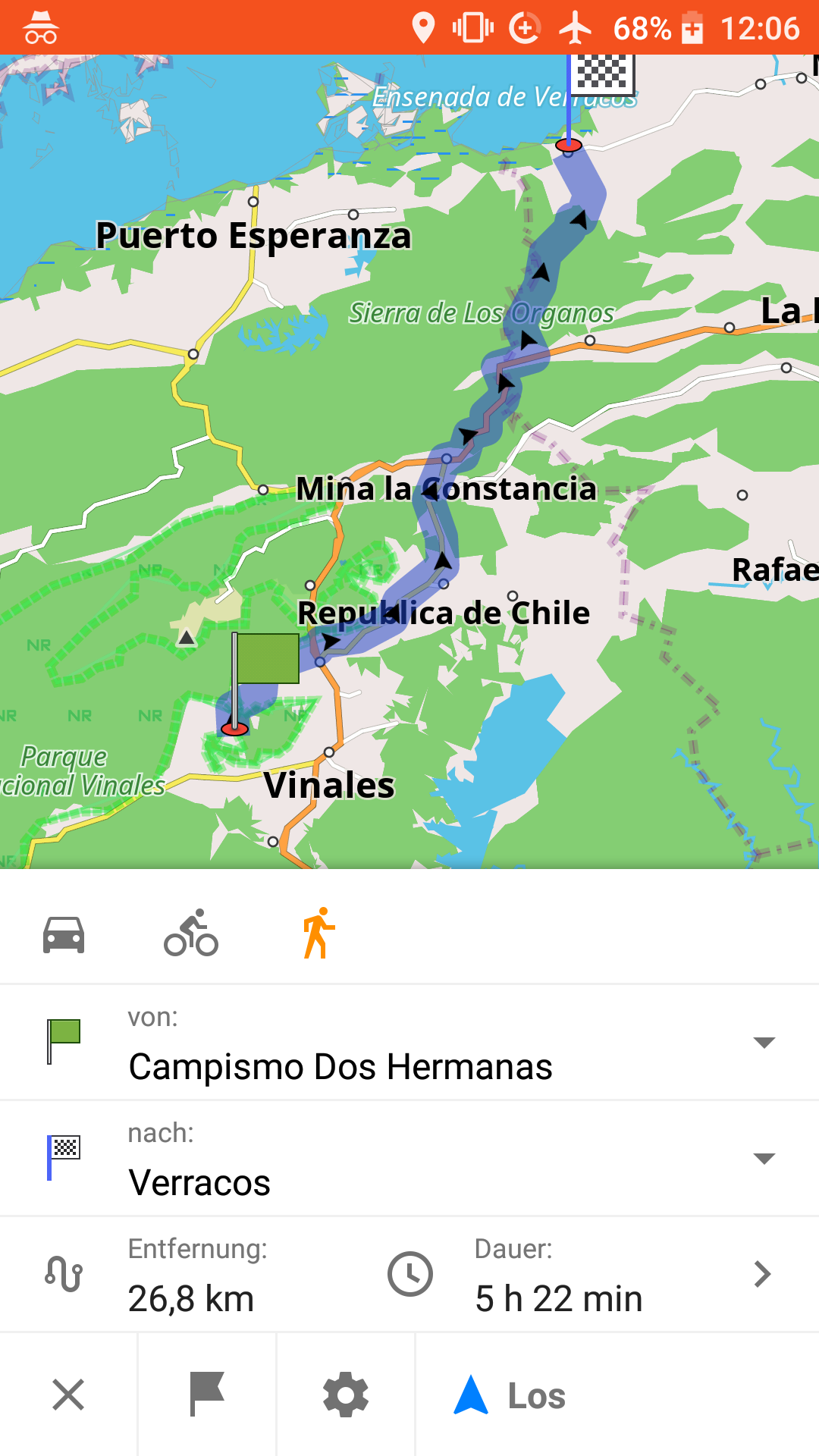This screenshot has height=1456, width=819.
Task: Select bicycle routing mode
Action: click(x=191, y=934)
